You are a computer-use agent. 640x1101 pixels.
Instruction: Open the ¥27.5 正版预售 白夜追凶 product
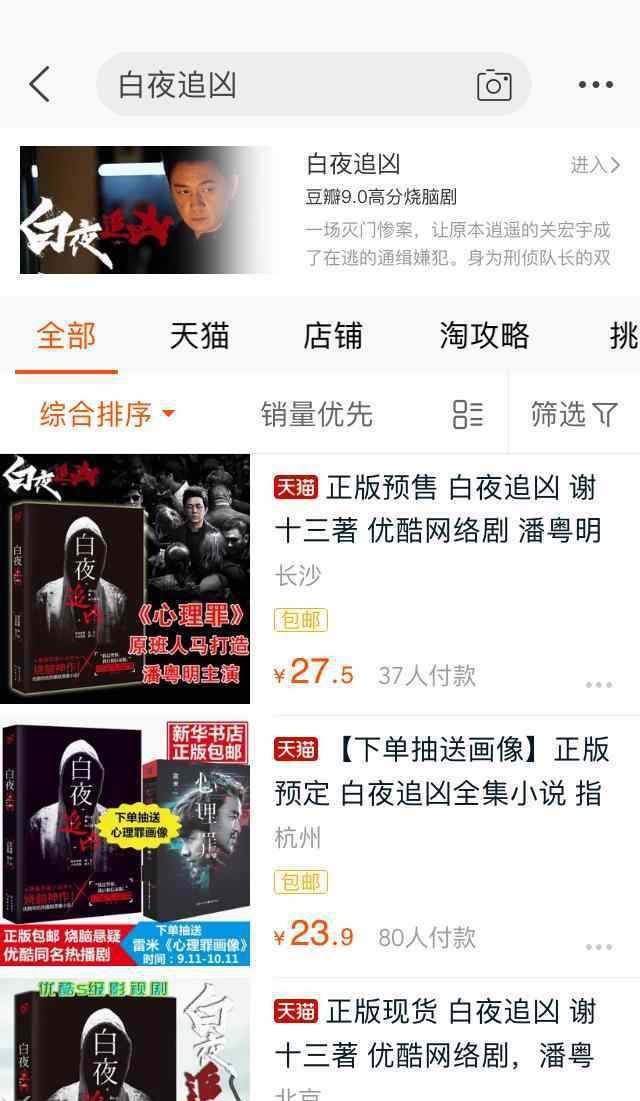point(320,579)
